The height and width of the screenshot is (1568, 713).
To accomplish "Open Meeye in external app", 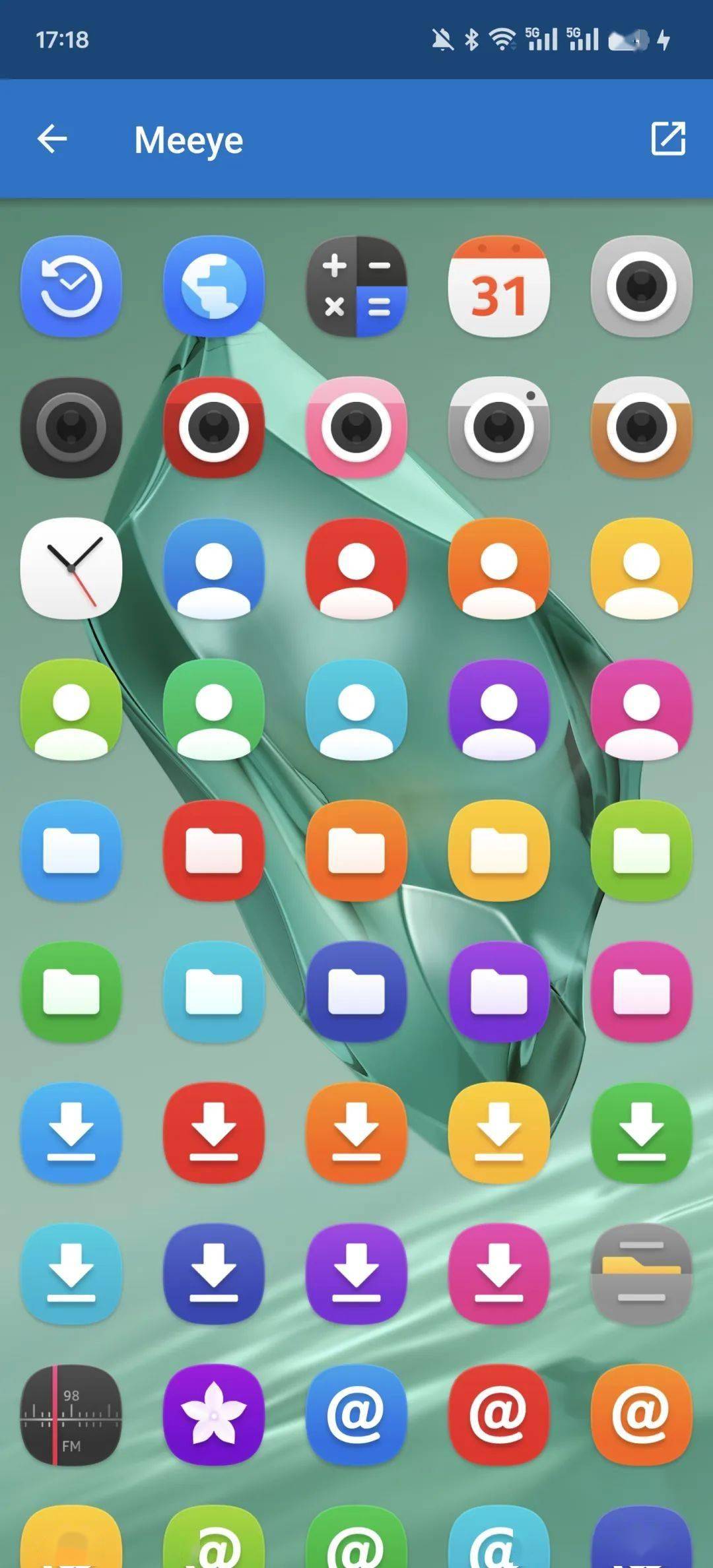I will point(667,139).
